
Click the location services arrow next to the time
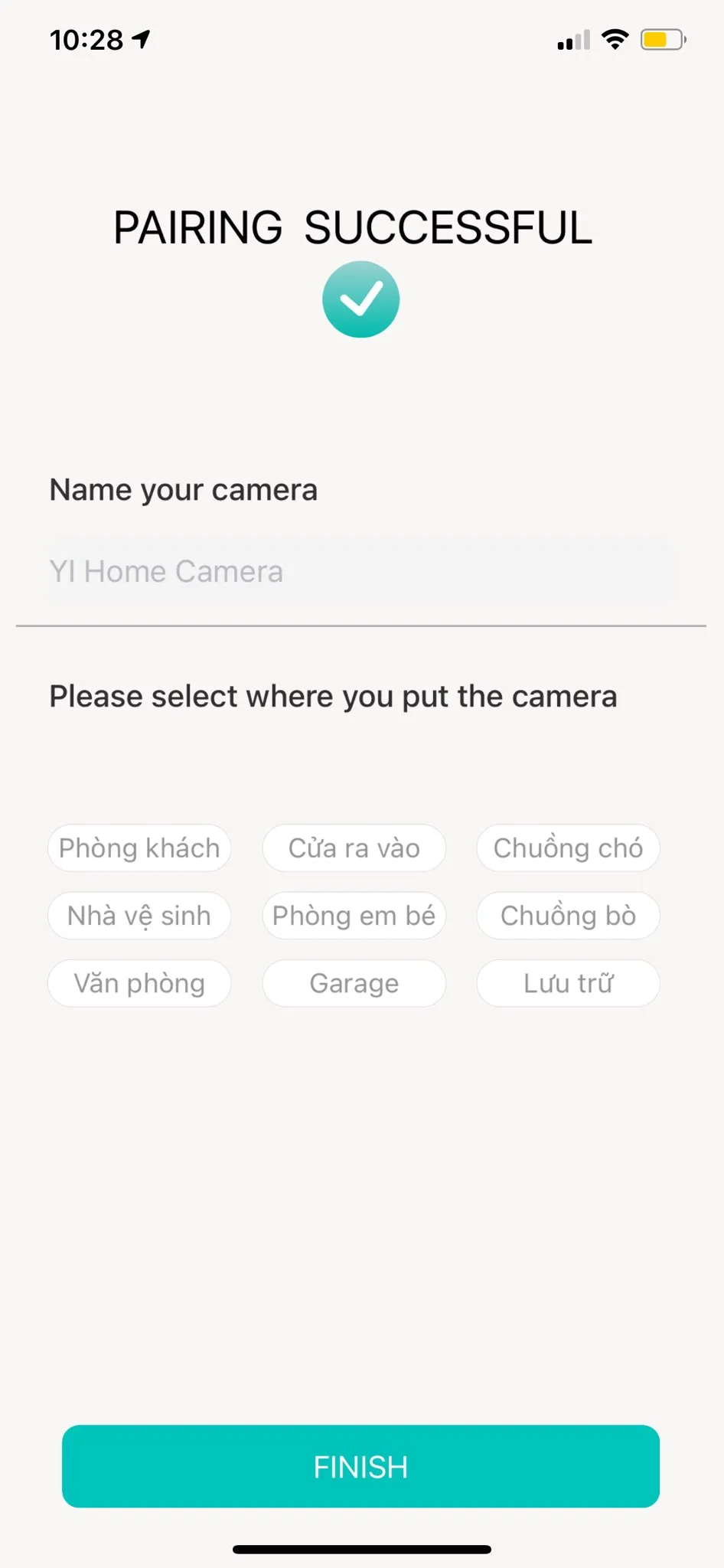[x=140, y=38]
